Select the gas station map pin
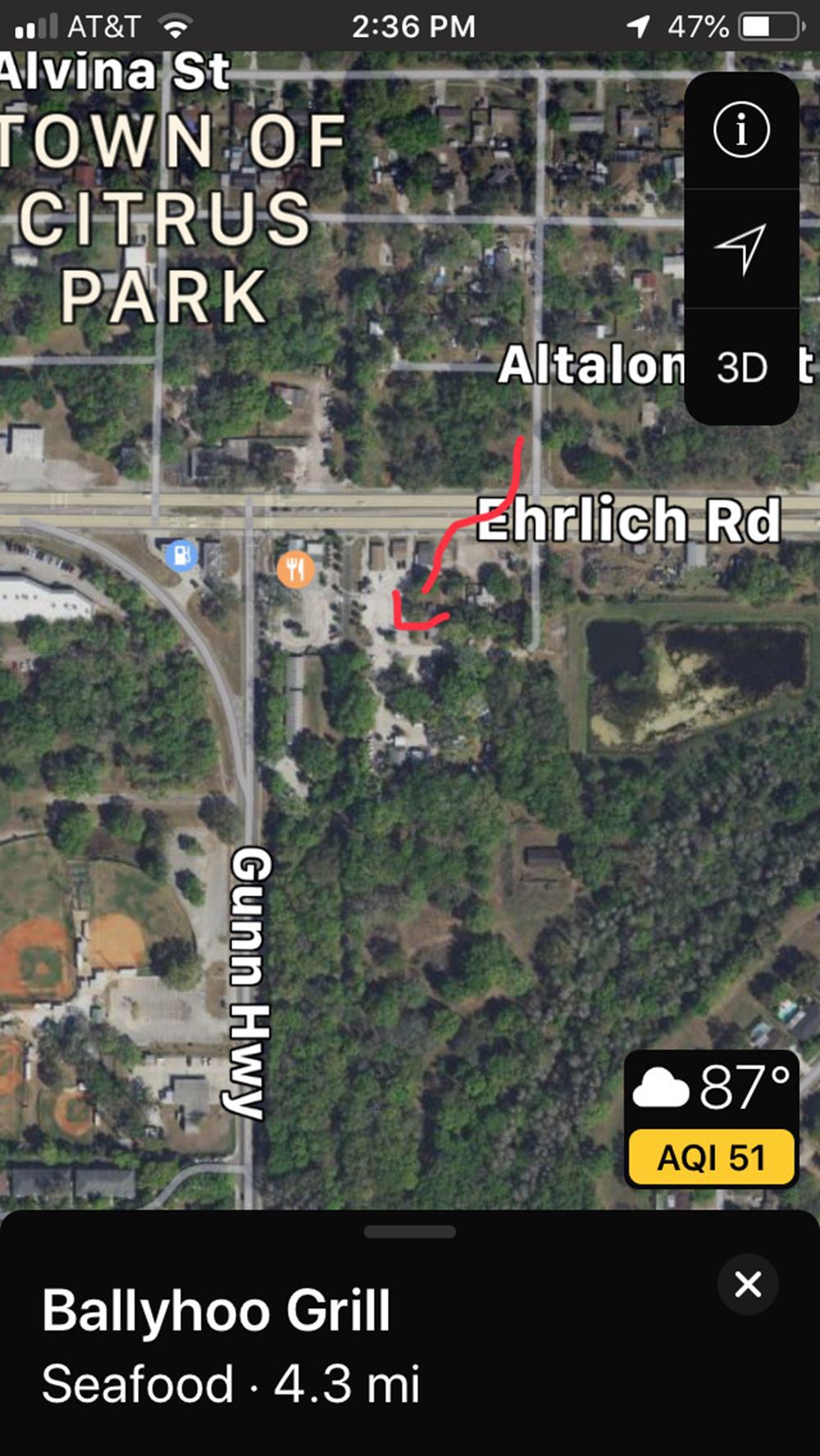Viewport: 820px width, 1456px height. click(180, 555)
